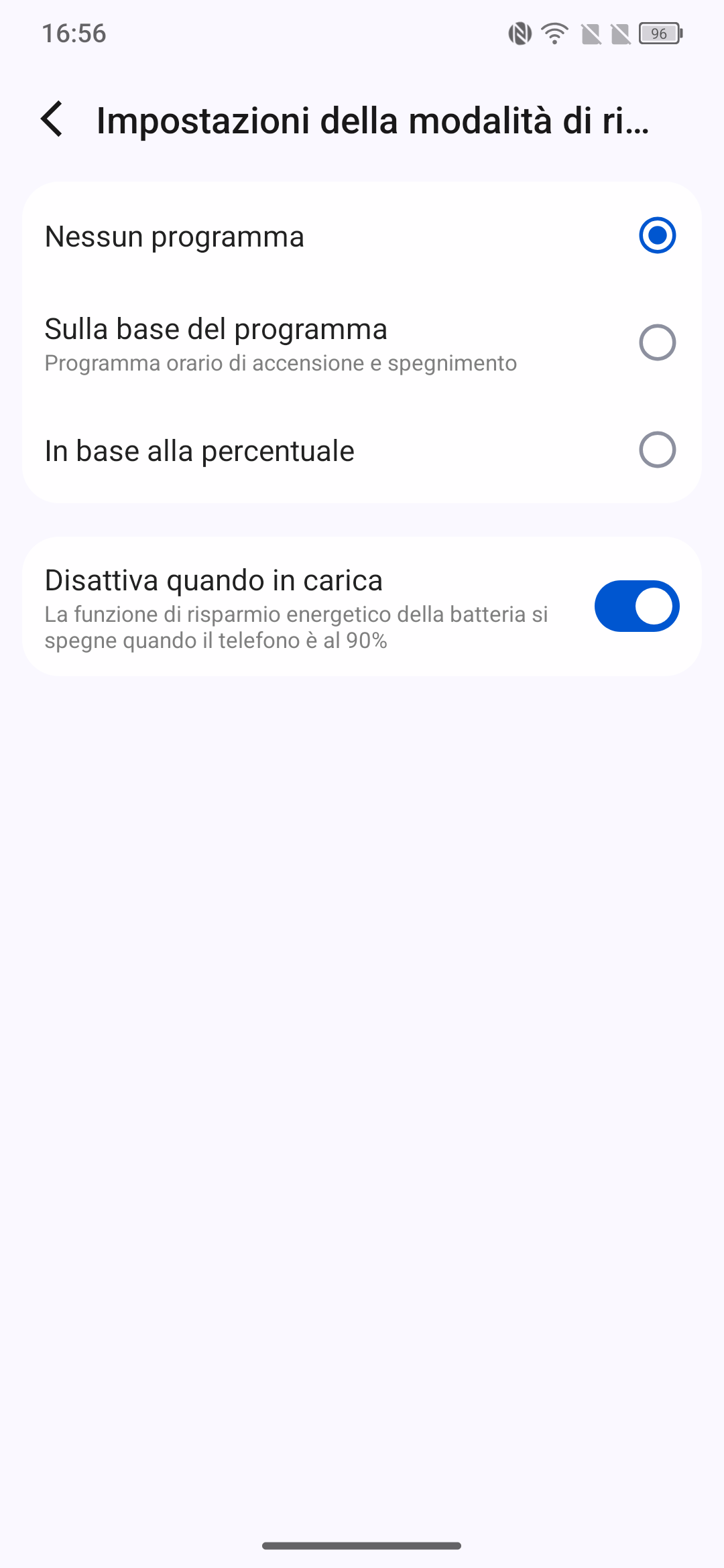
Task: Toggle off Disattiva quando in carica
Action: (637, 606)
